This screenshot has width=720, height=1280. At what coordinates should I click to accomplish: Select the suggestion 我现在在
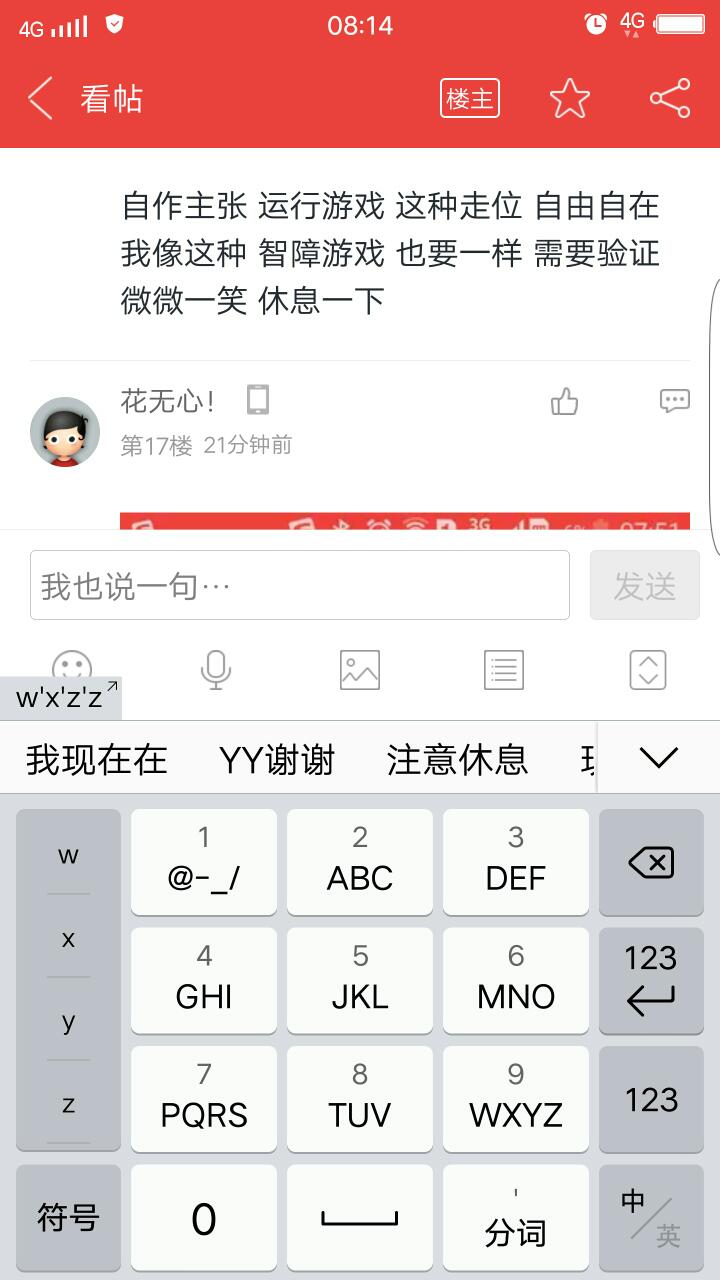pyautogui.click(x=97, y=760)
